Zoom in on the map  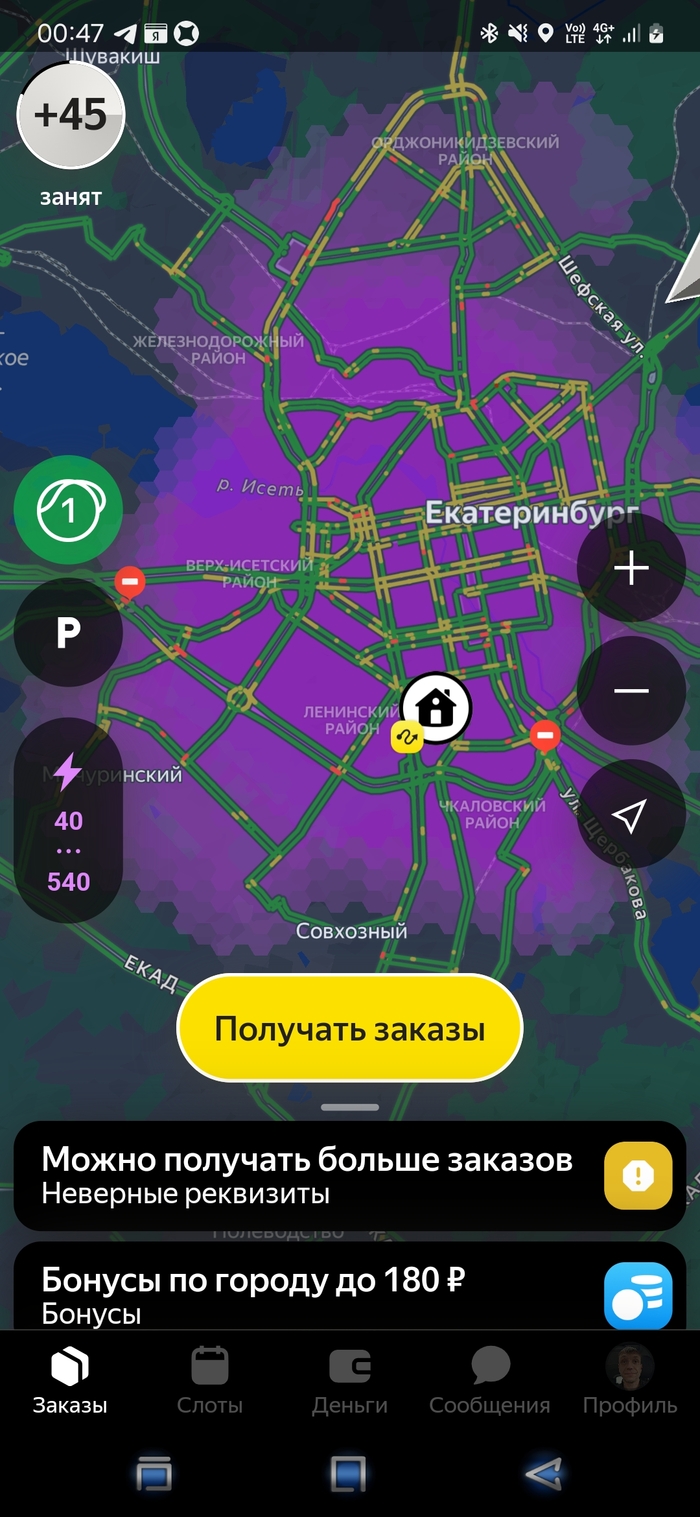pyautogui.click(x=631, y=569)
